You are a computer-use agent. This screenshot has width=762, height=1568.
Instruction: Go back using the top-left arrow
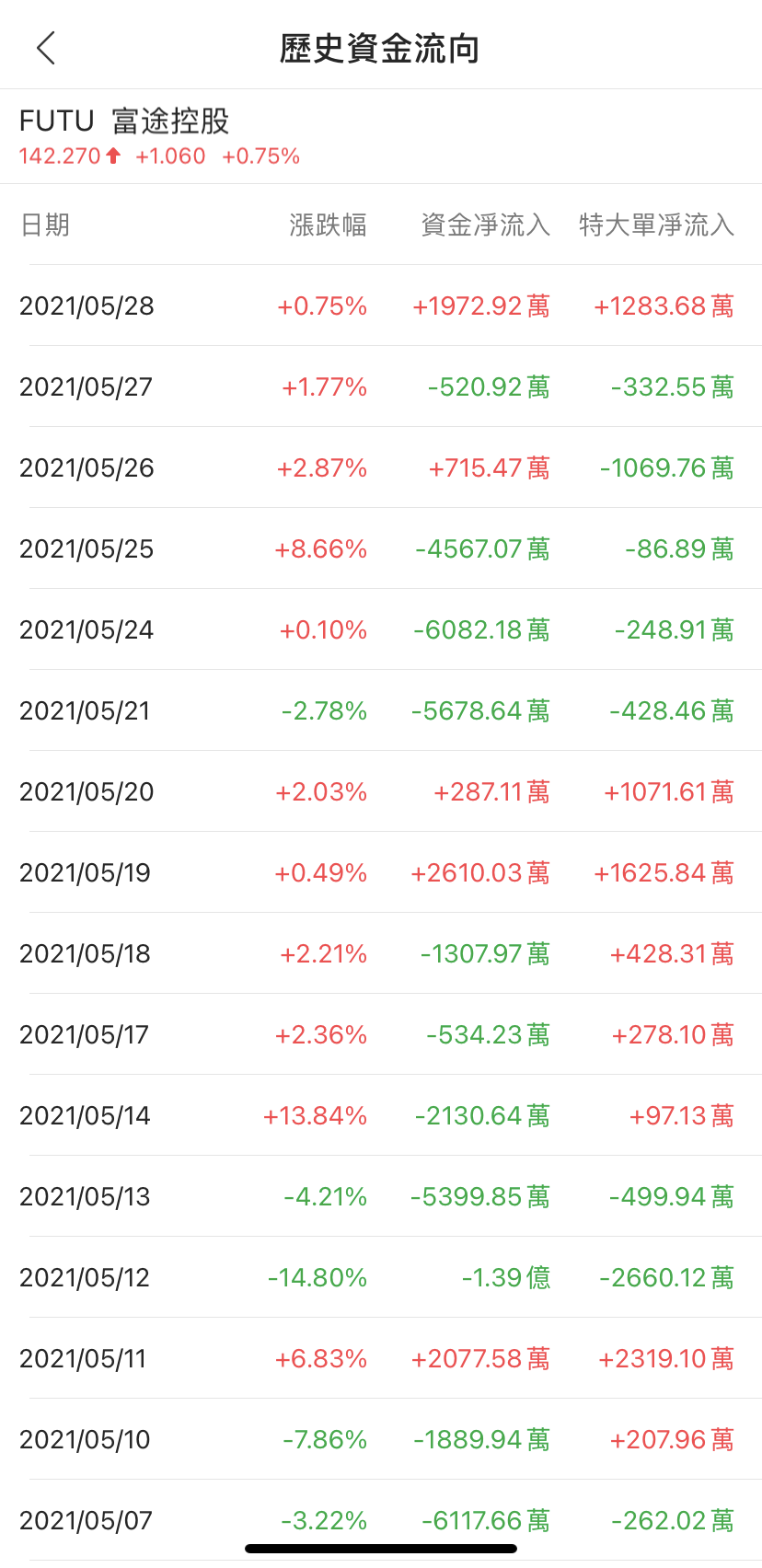coord(46,48)
